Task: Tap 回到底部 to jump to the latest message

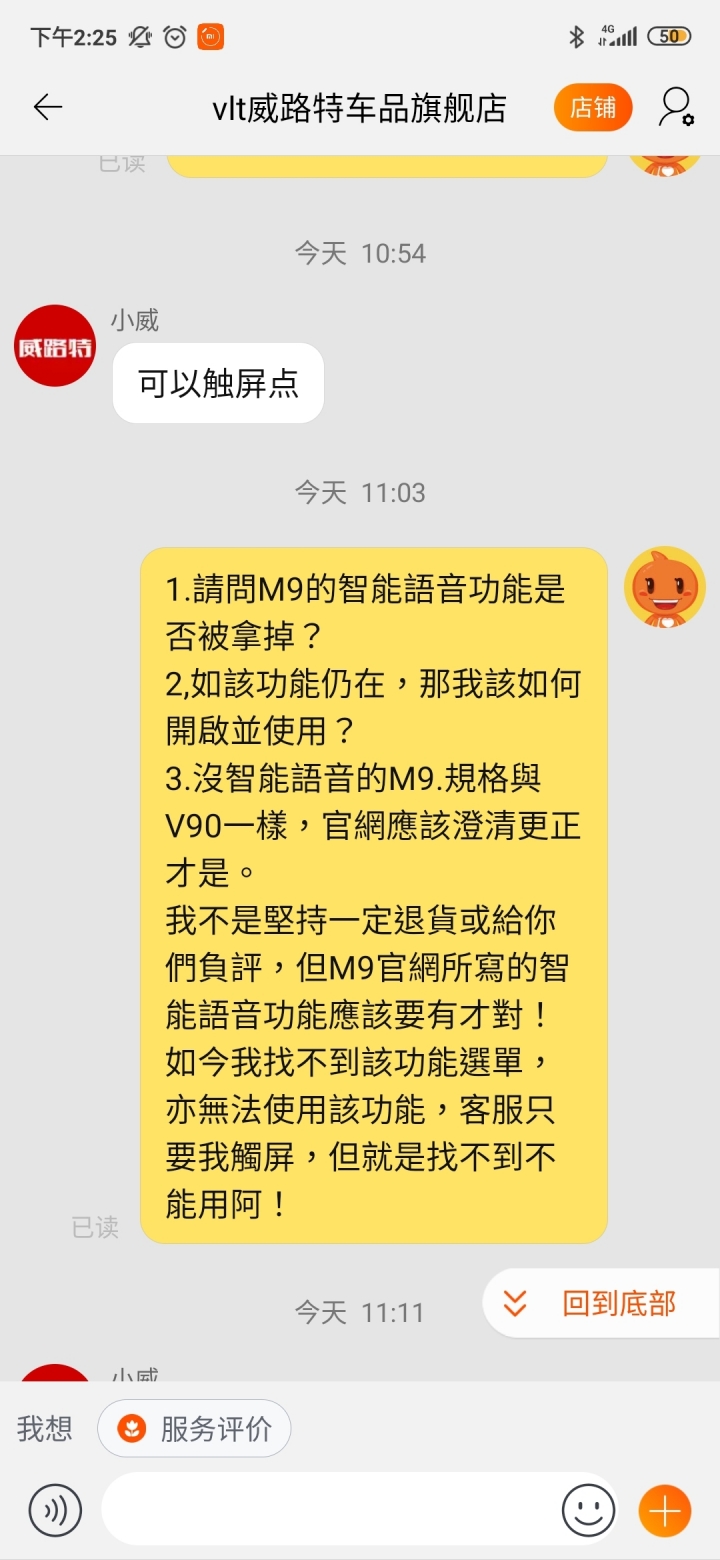Action: tap(601, 1304)
